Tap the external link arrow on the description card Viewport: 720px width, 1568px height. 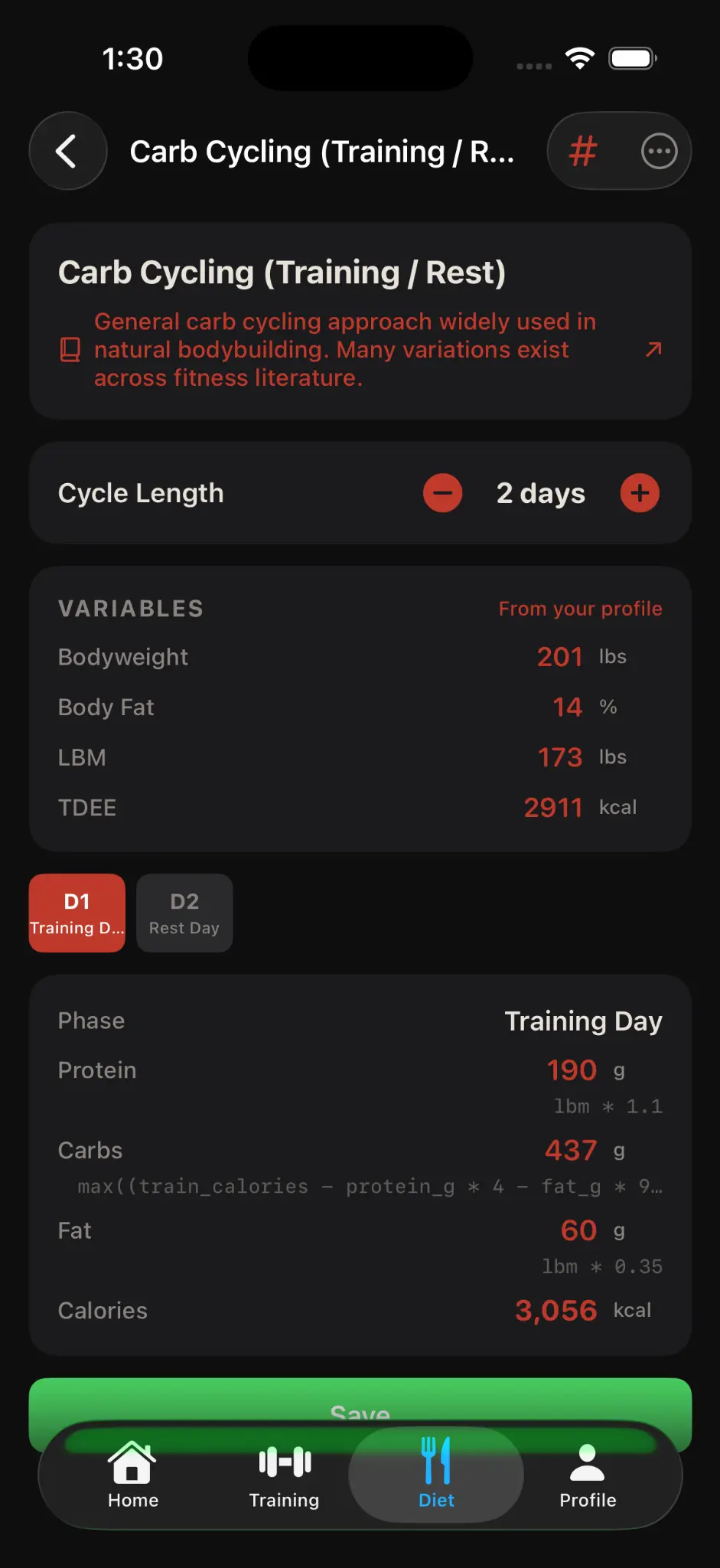(653, 349)
